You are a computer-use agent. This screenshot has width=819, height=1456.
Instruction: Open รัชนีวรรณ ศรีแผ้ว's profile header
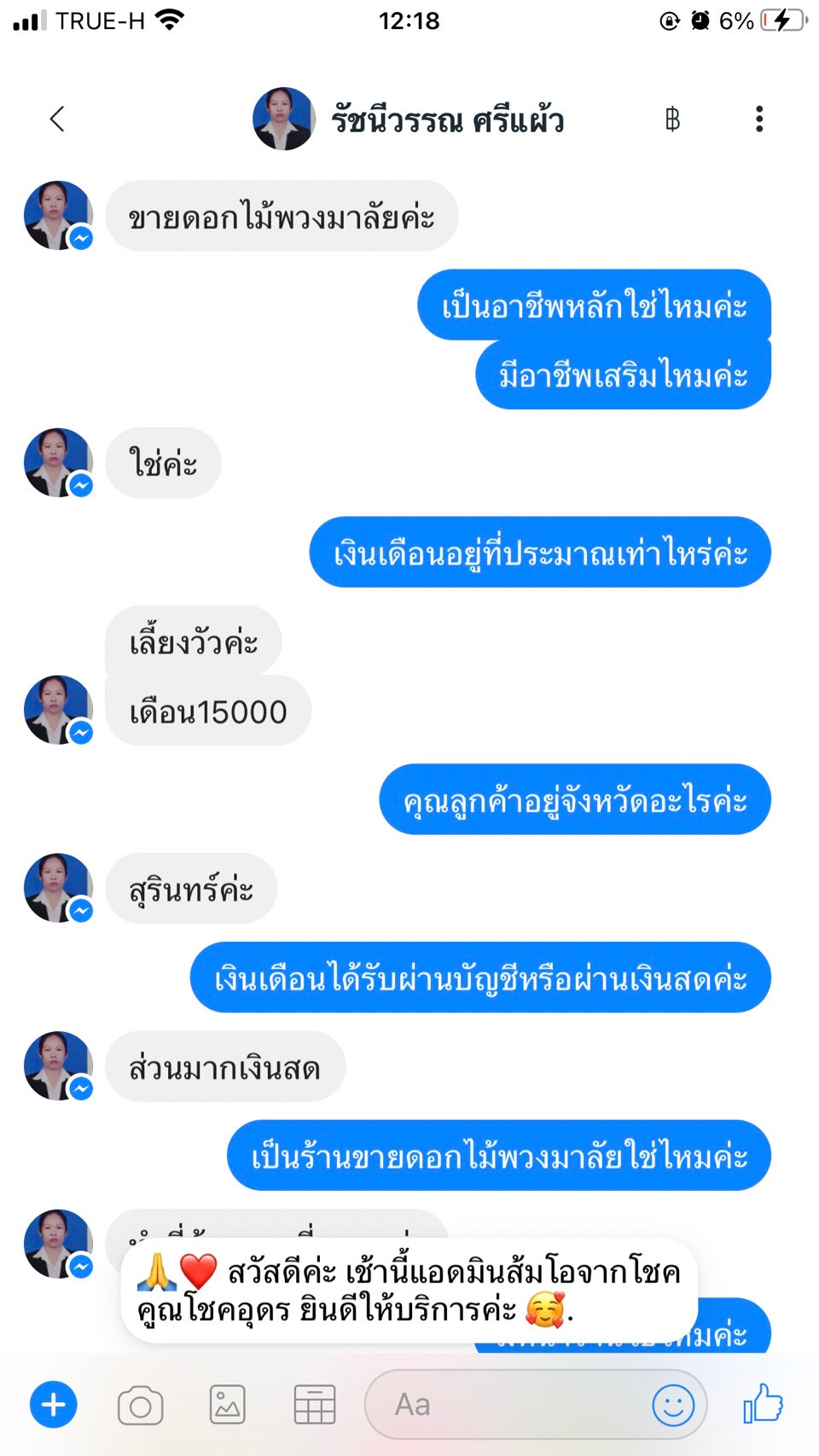409,119
